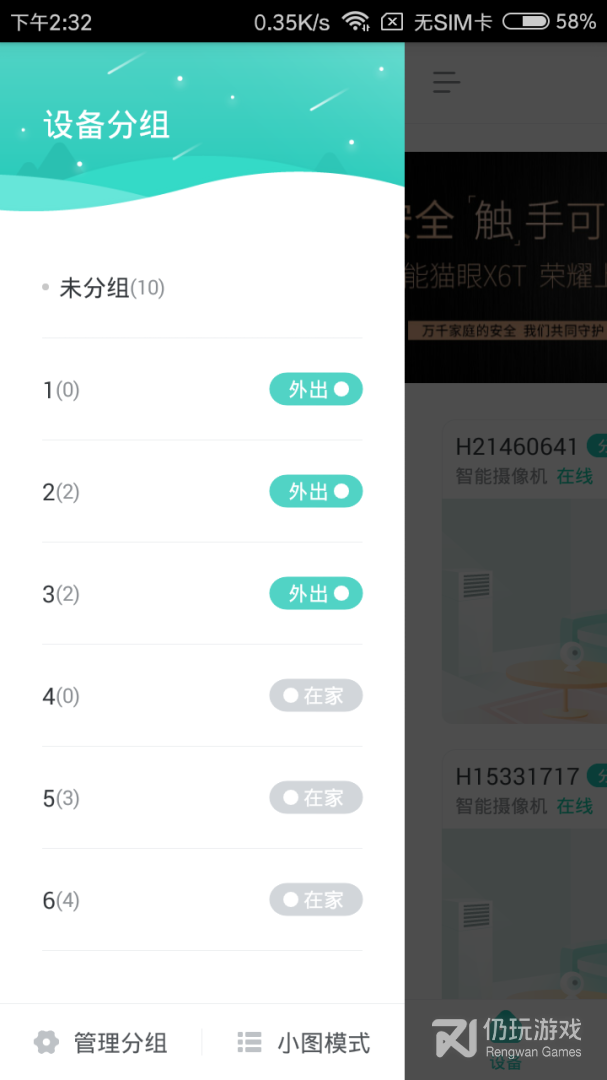Screen dimensions: 607x1080
Task: Open 管理分组 group management
Action: pos(100,1043)
